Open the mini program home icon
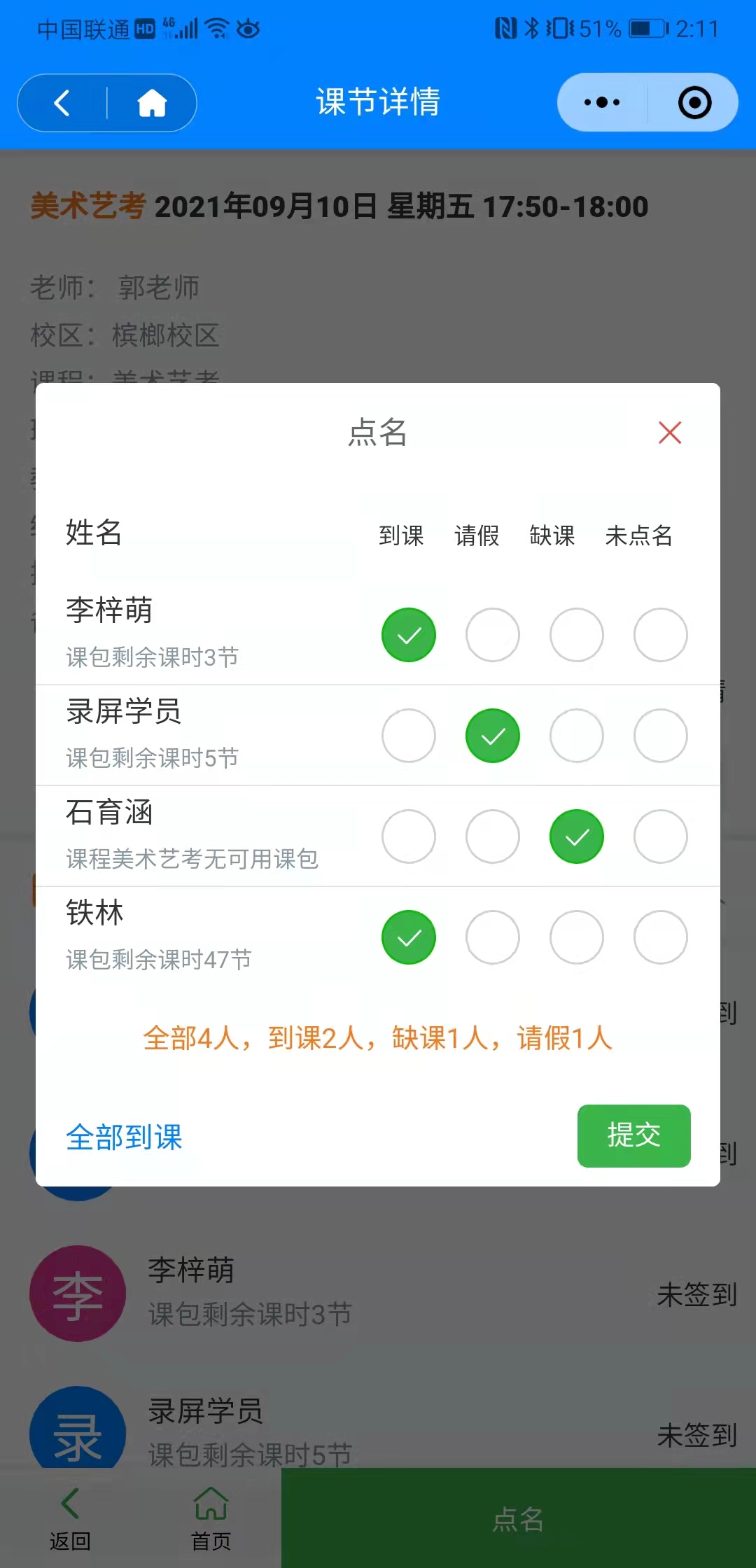The height and width of the screenshot is (1568, 756). [x=152, y=103]
